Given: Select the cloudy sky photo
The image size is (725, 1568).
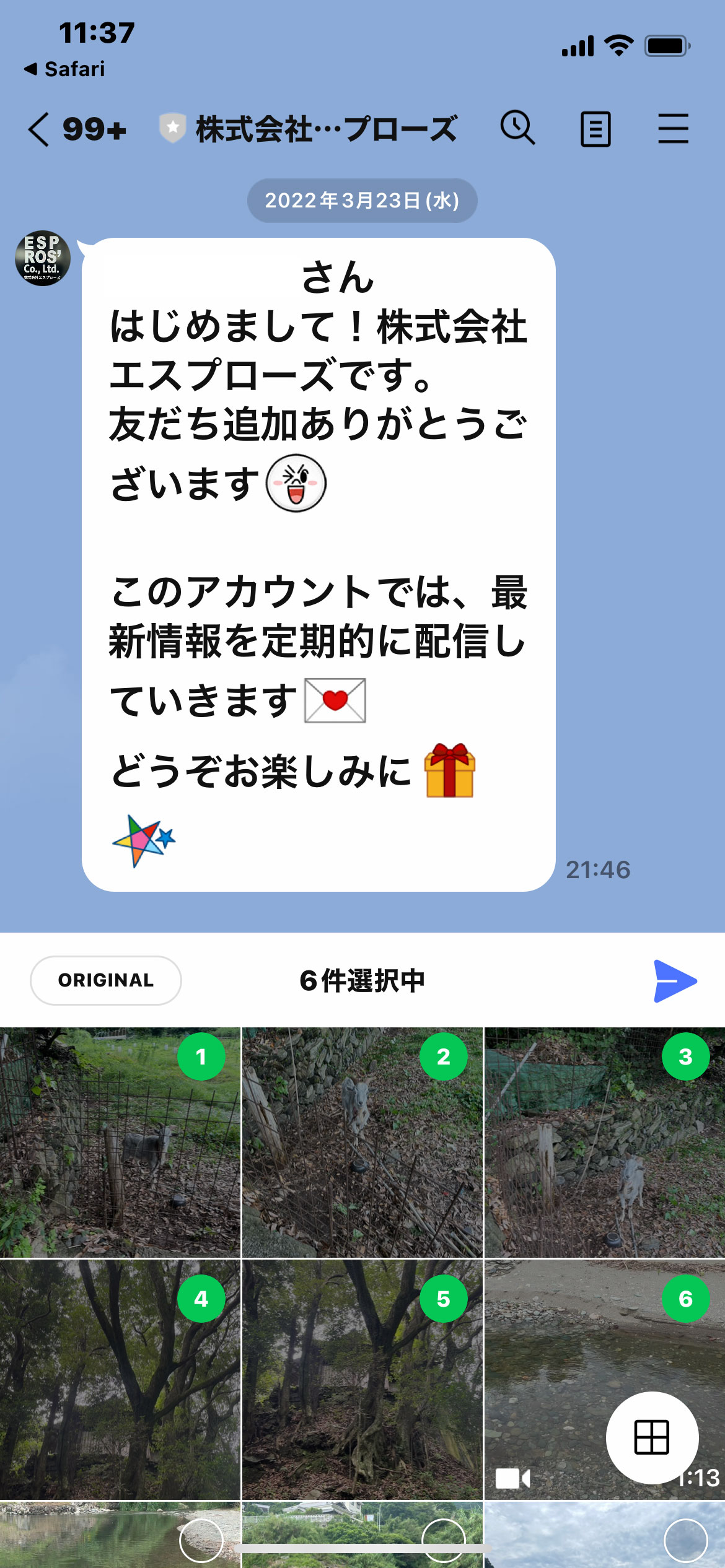Looking at the screenshot, I should click(x=685, y=1540).
